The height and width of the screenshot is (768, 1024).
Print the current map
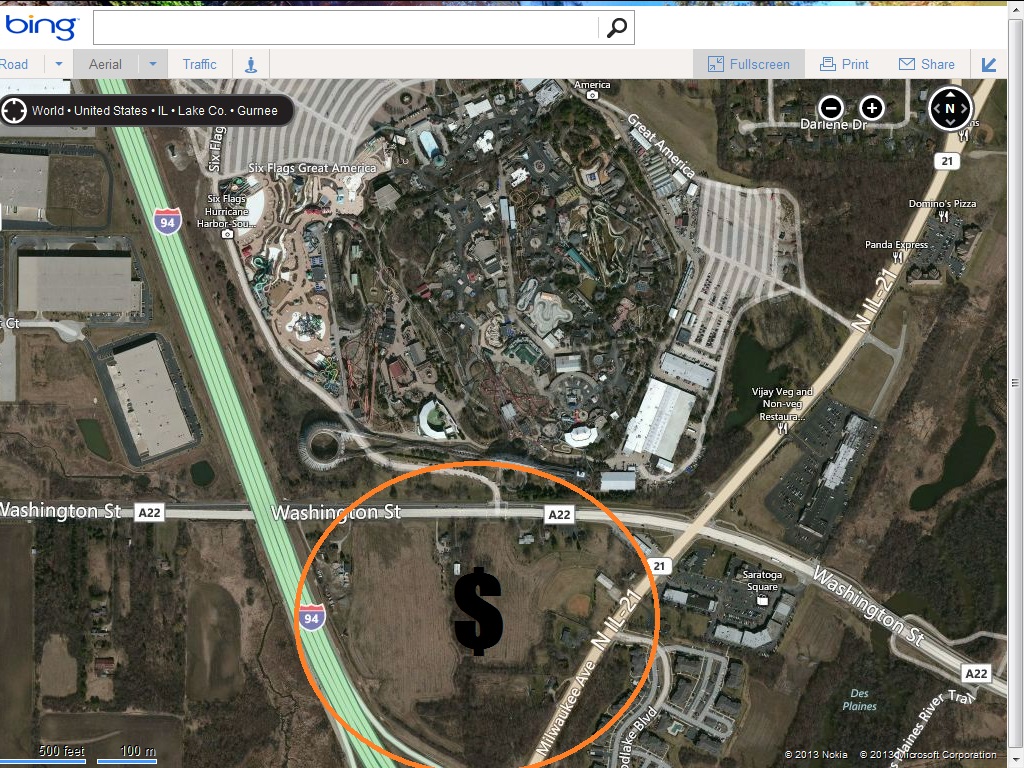(x=844, y=64)
